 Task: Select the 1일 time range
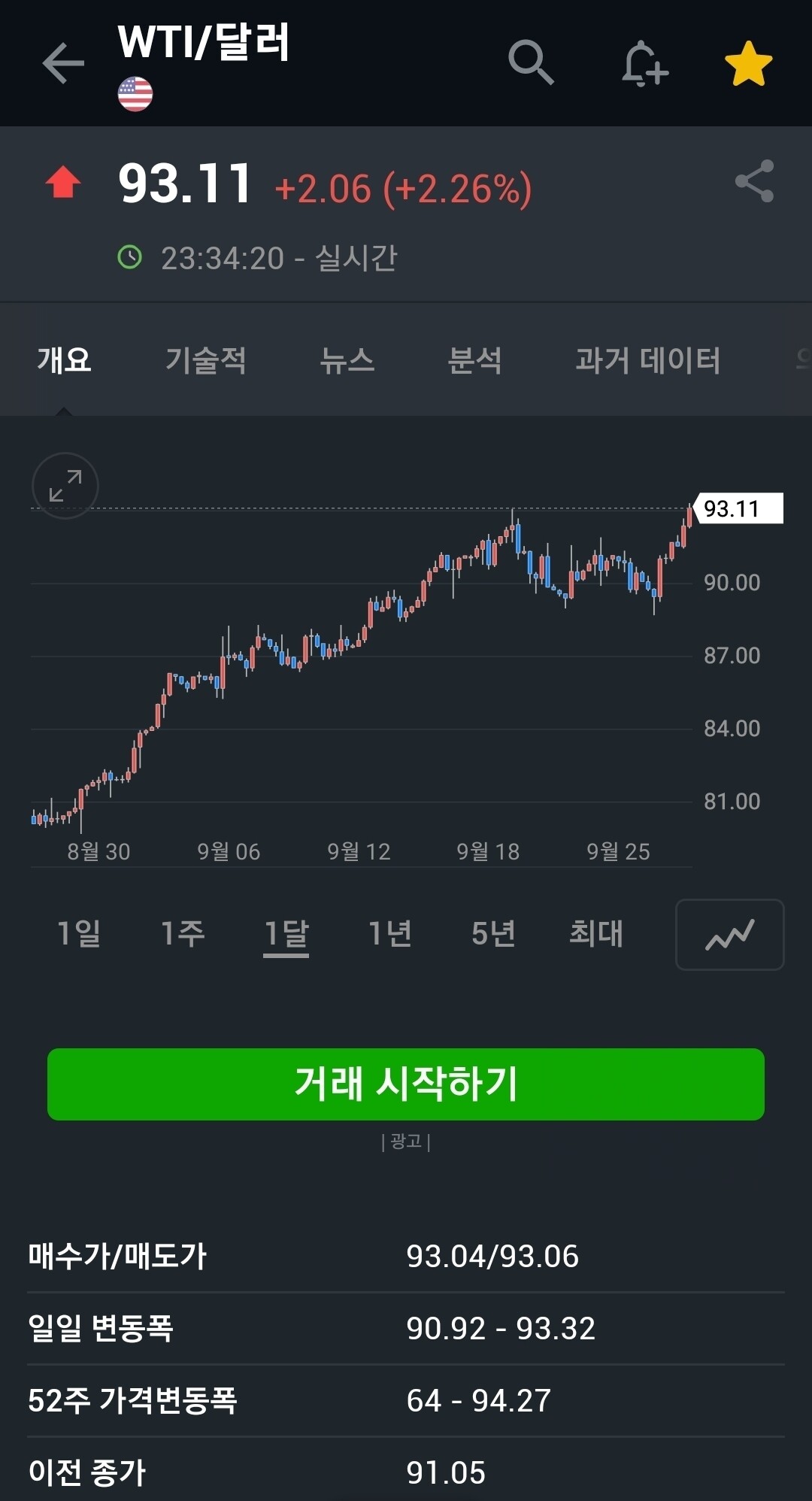(80, 934)
